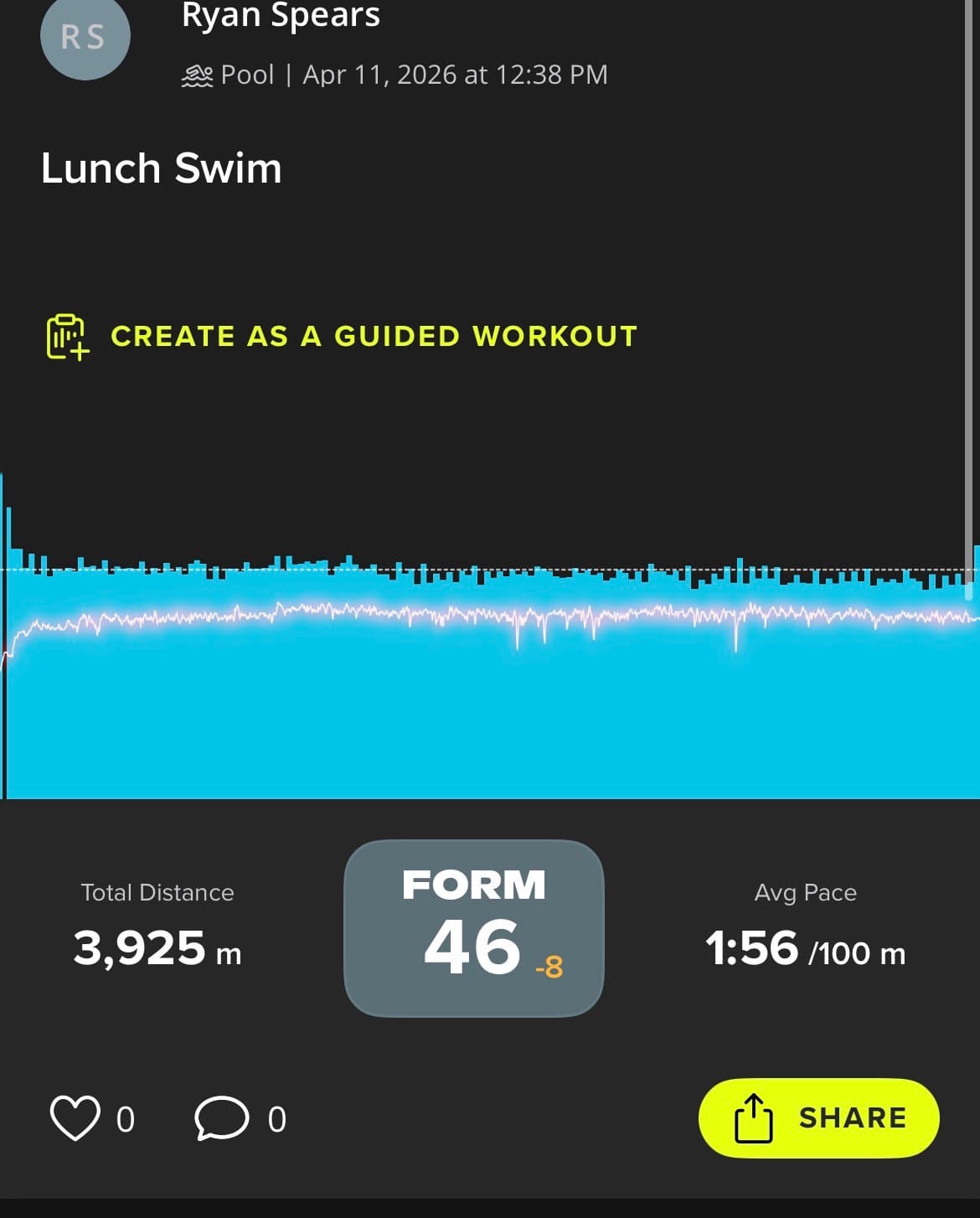Tap the FORM score badge
This screenshot has width=980, height=1218.
pos(474,926)
